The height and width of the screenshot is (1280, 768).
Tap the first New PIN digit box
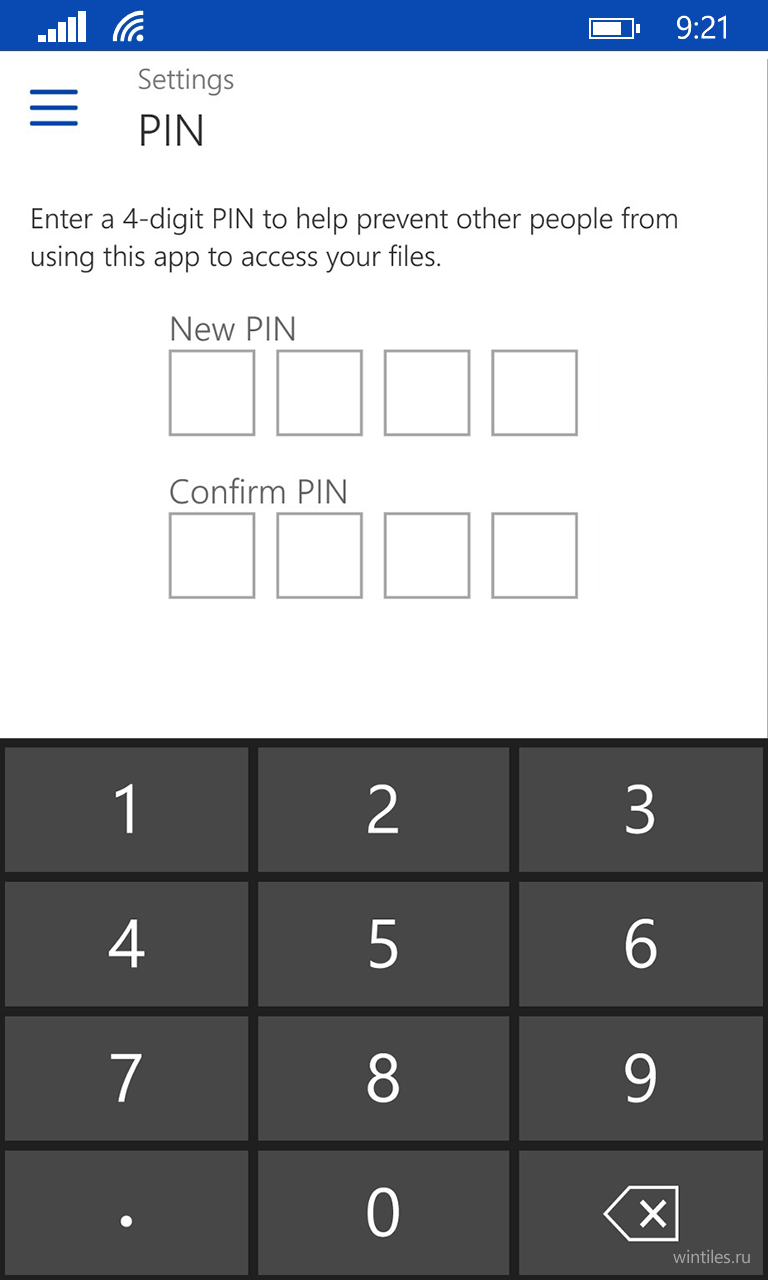[212, 393]
